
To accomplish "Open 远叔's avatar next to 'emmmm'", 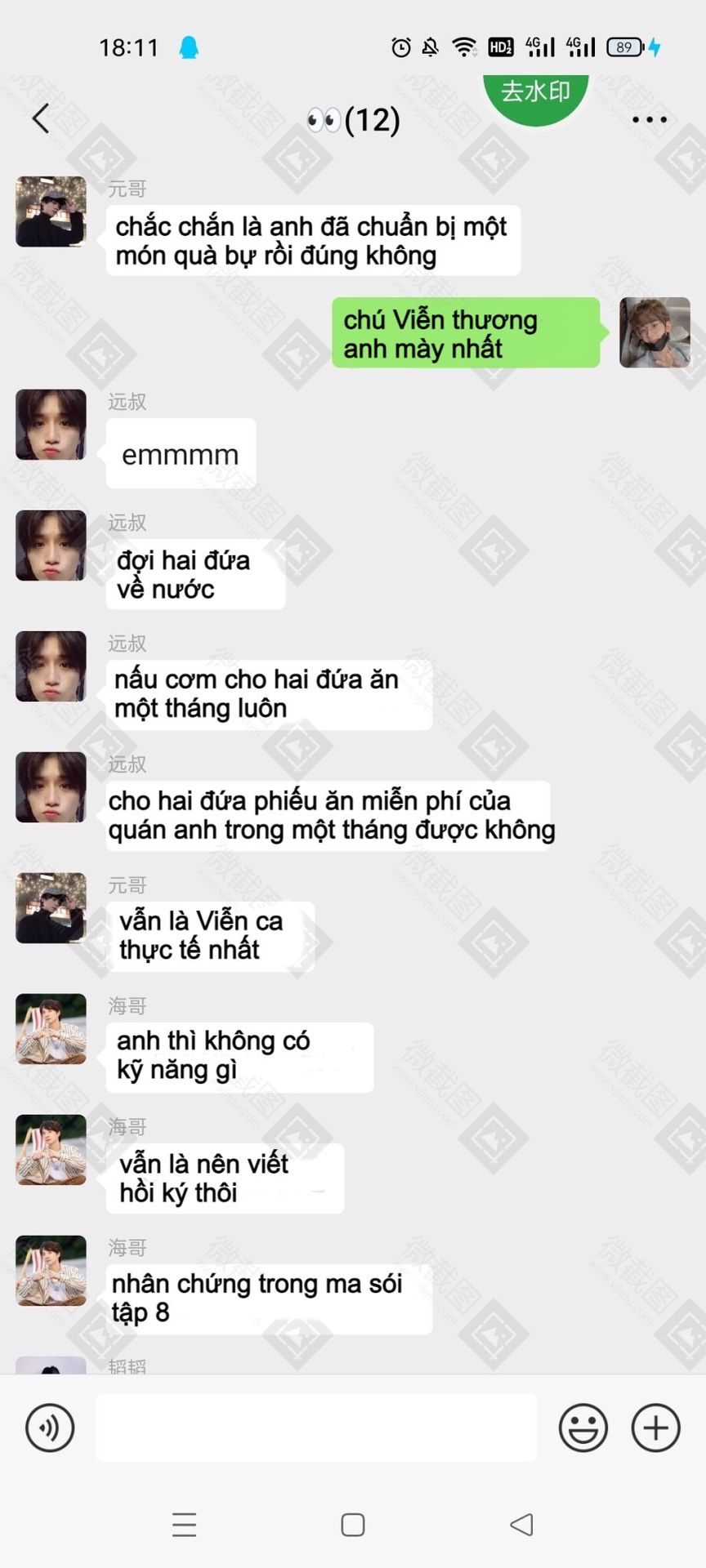I will [51, 425].
